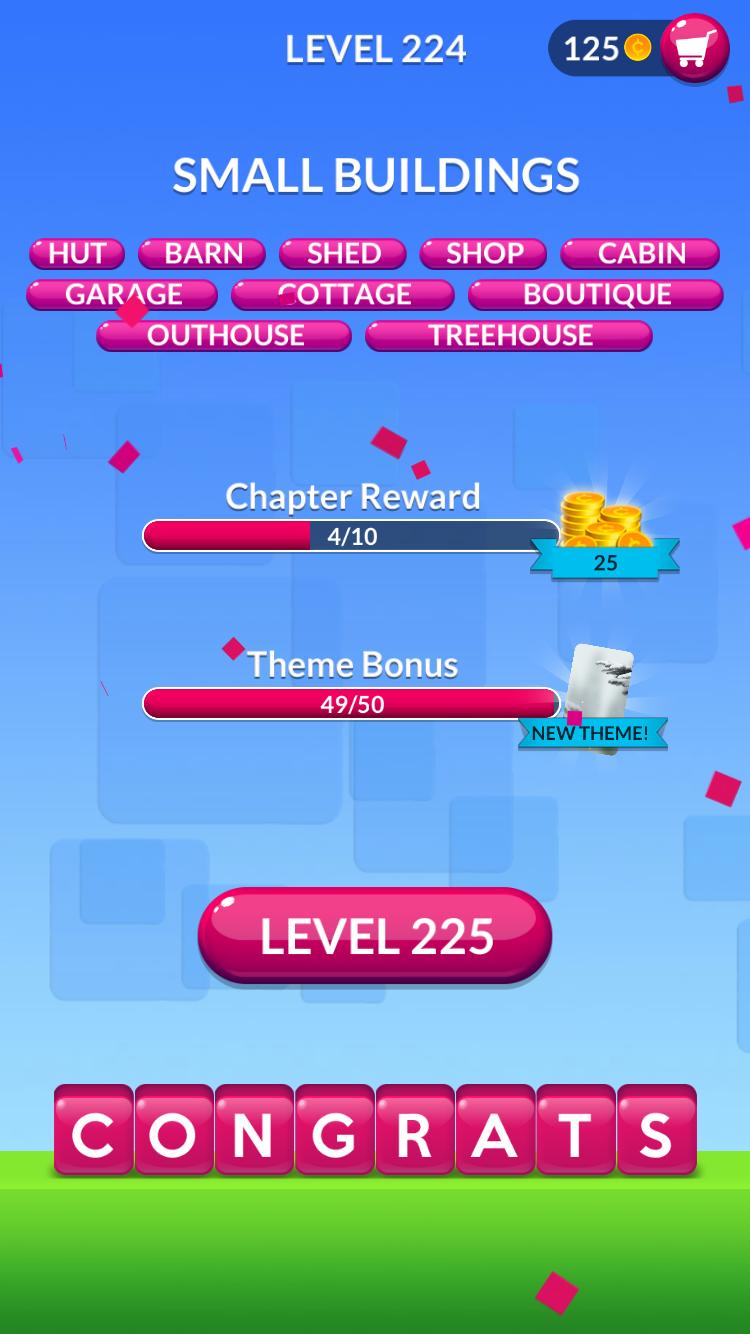This screenshot has width=750, height=1334.
Task: Continue to Level 225
Action: point(375,936)
